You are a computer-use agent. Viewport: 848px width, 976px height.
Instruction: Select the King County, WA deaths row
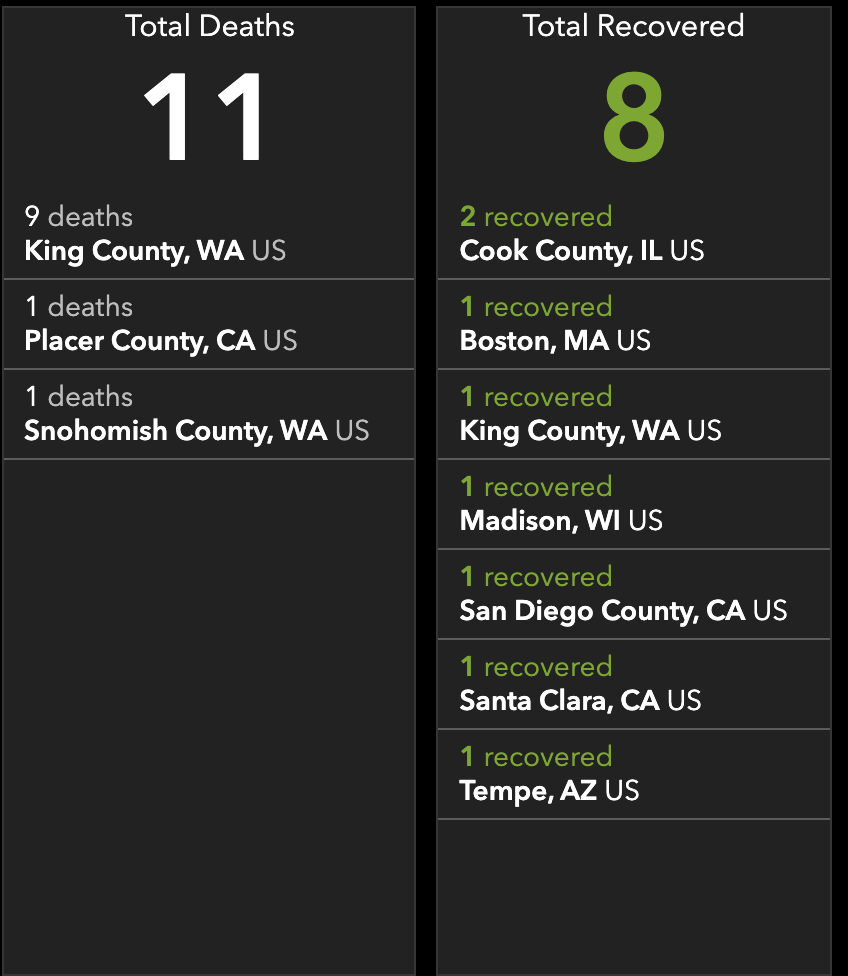pyautogui.click(x=208, y=234)
